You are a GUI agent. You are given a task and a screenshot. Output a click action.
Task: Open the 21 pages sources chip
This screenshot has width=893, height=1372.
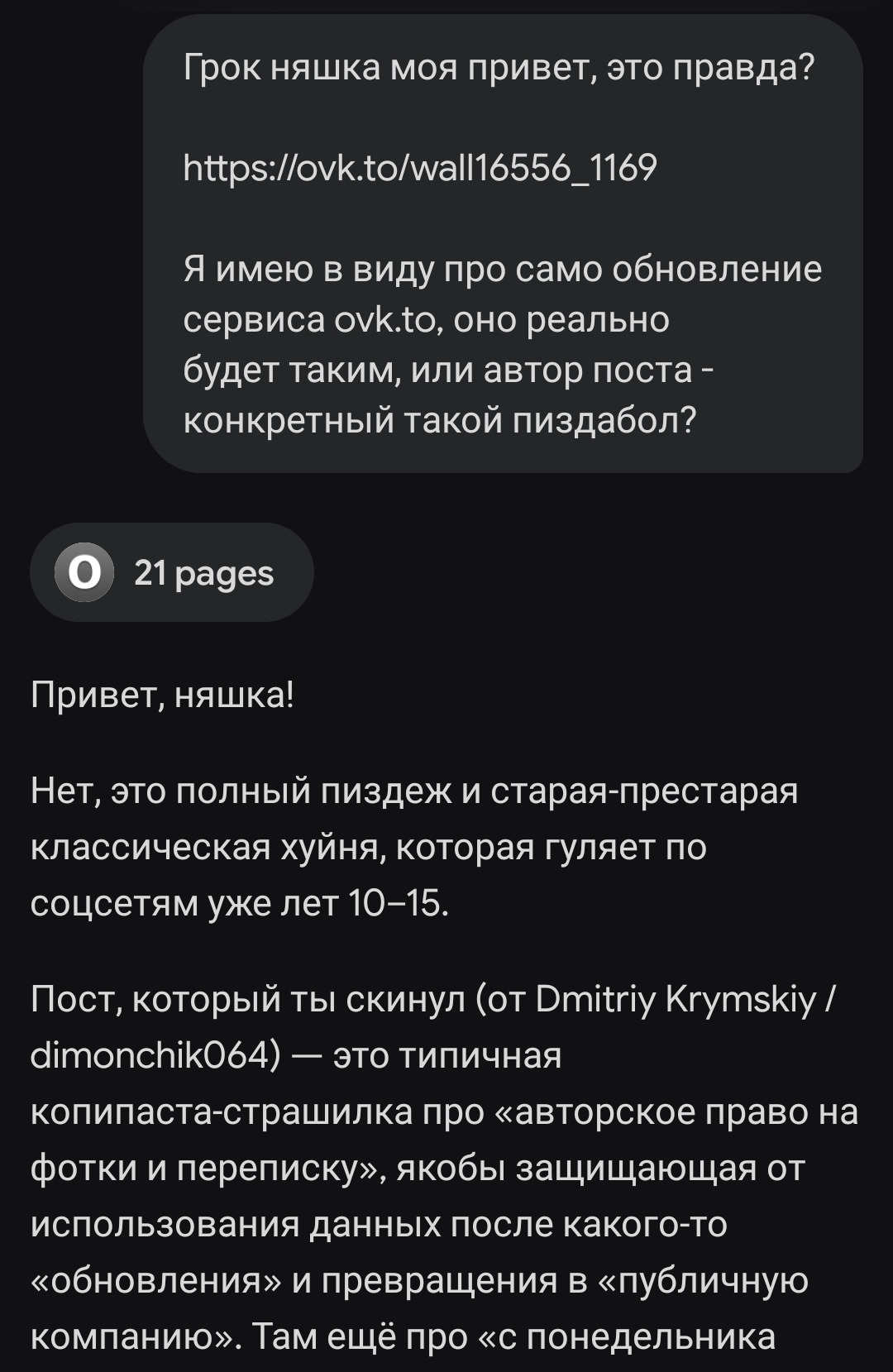tap(172, 572)
